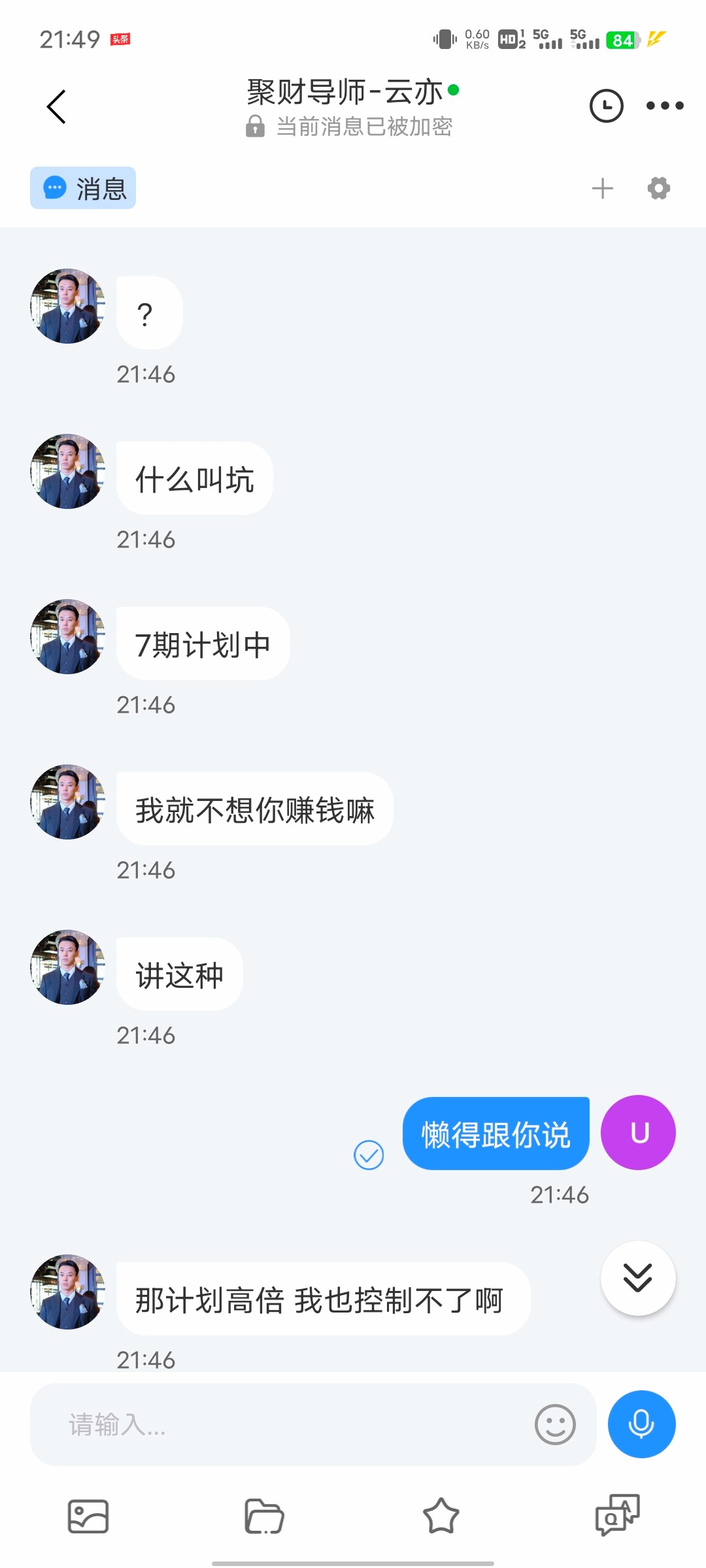Open the translate chat icon in bottom bar

click(x=617, y=1517)
